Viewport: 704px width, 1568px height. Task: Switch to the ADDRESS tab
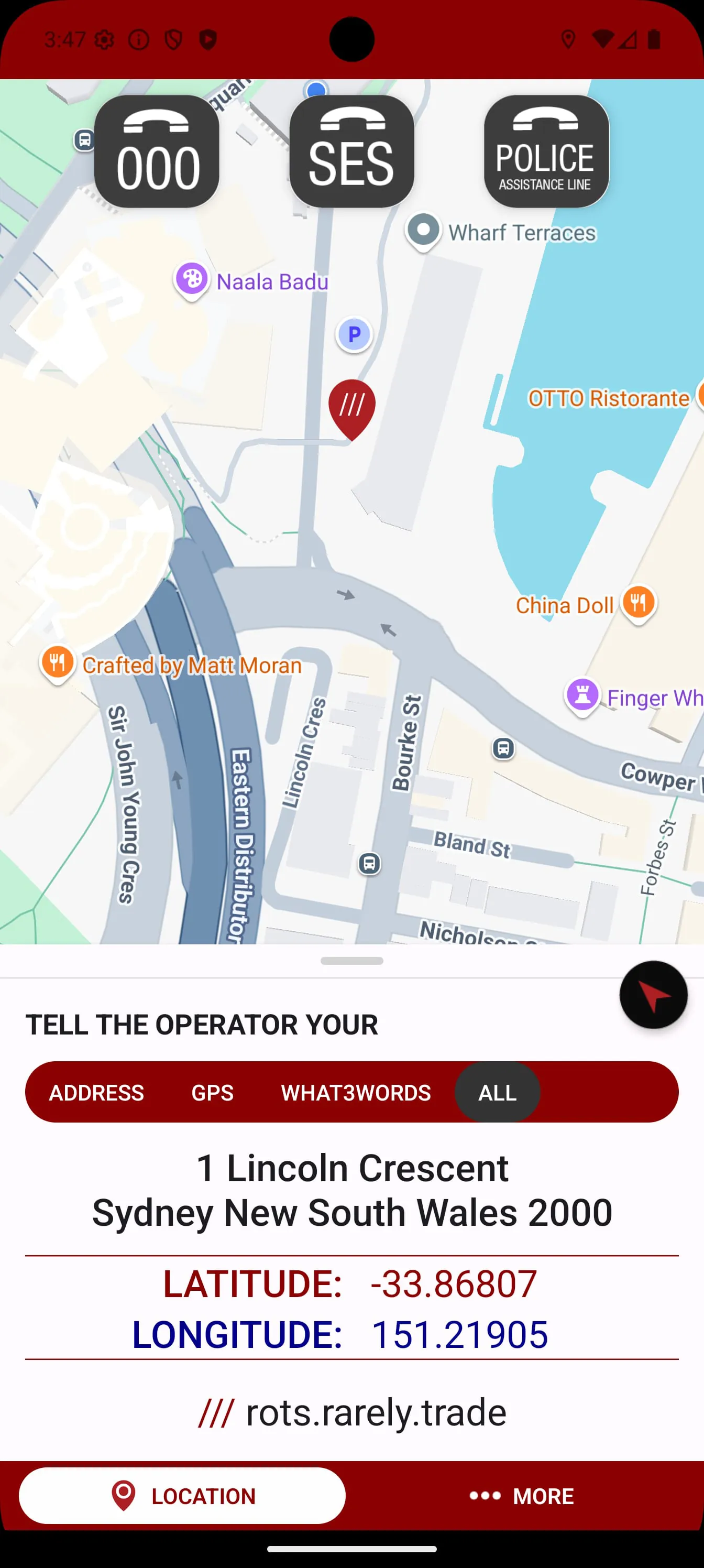[96, 1093]
